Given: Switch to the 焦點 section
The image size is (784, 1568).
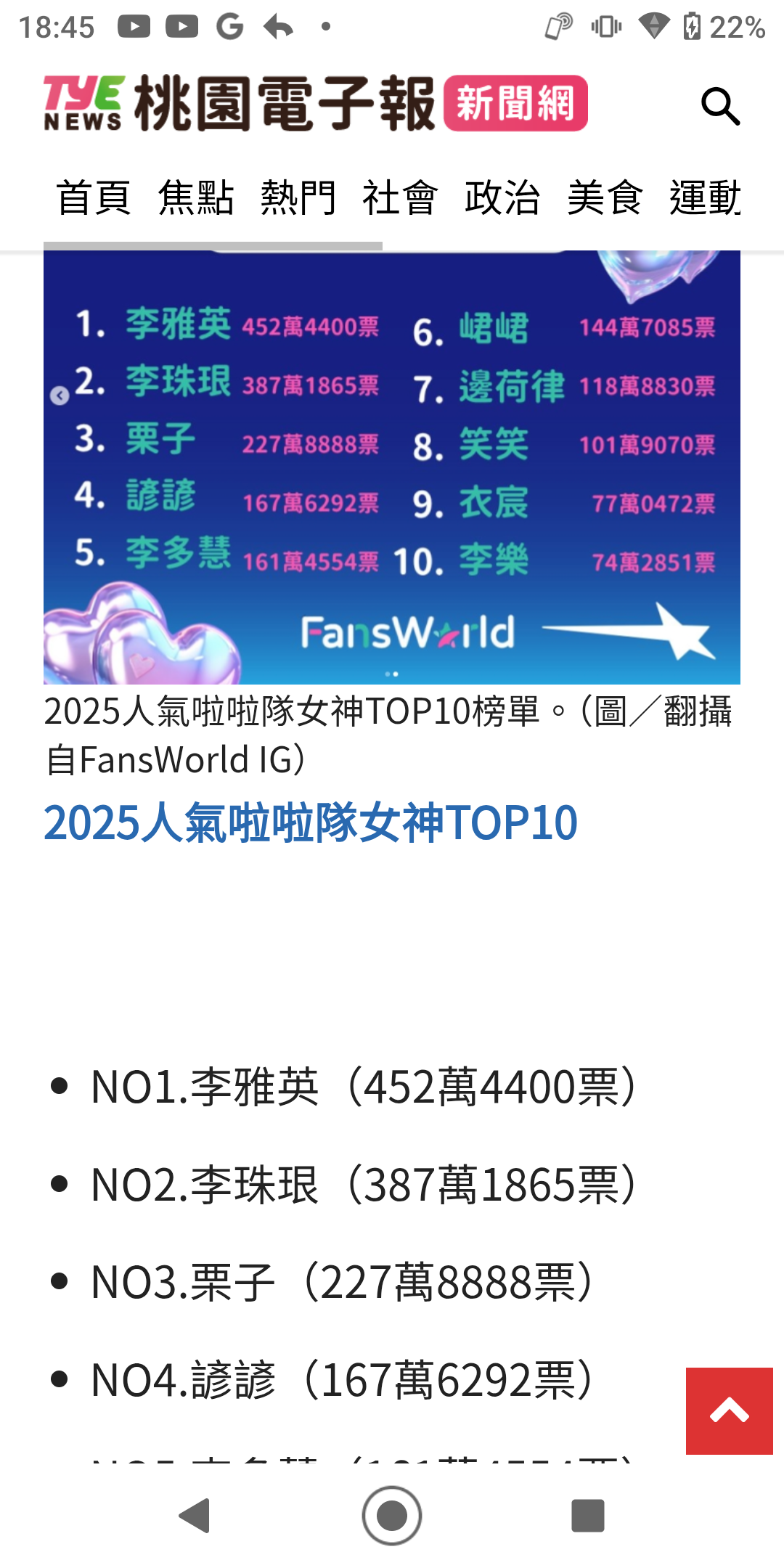Looking at the screenshot, I should (x=196, y=197).
